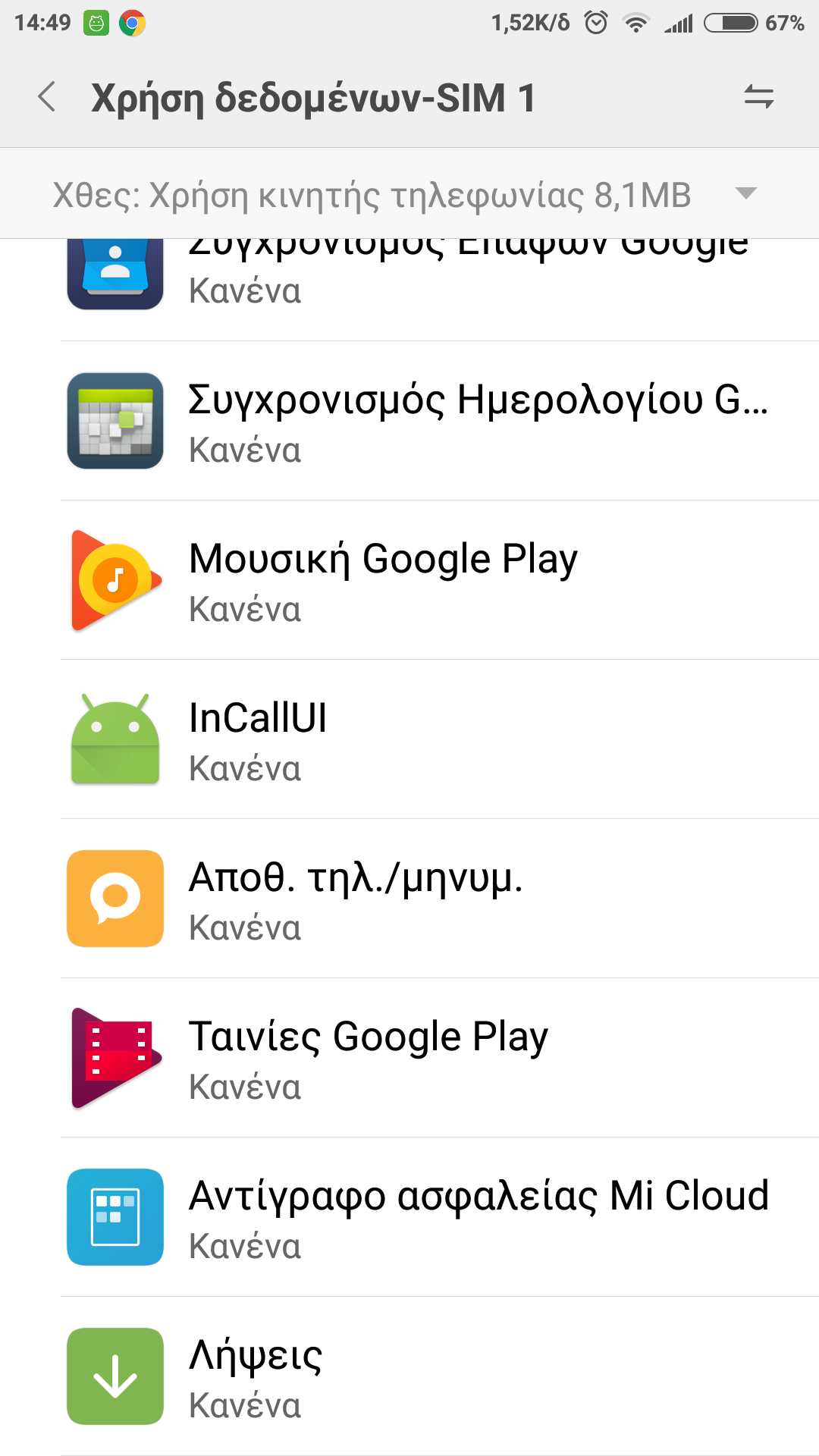Open Αποθ. τηλ./μηνυμ. data usage
Image resolution: width=819 pixels, height=1456 pixels.
[x=440, y=899]
